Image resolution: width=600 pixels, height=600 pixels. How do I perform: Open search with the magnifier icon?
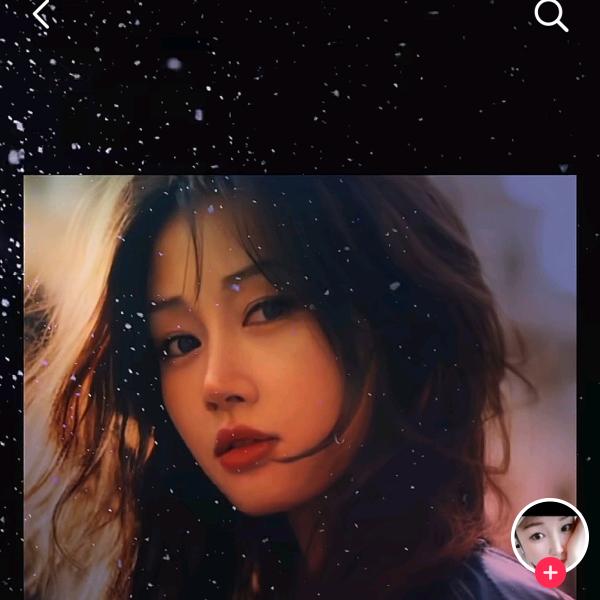tap(551, 15)
